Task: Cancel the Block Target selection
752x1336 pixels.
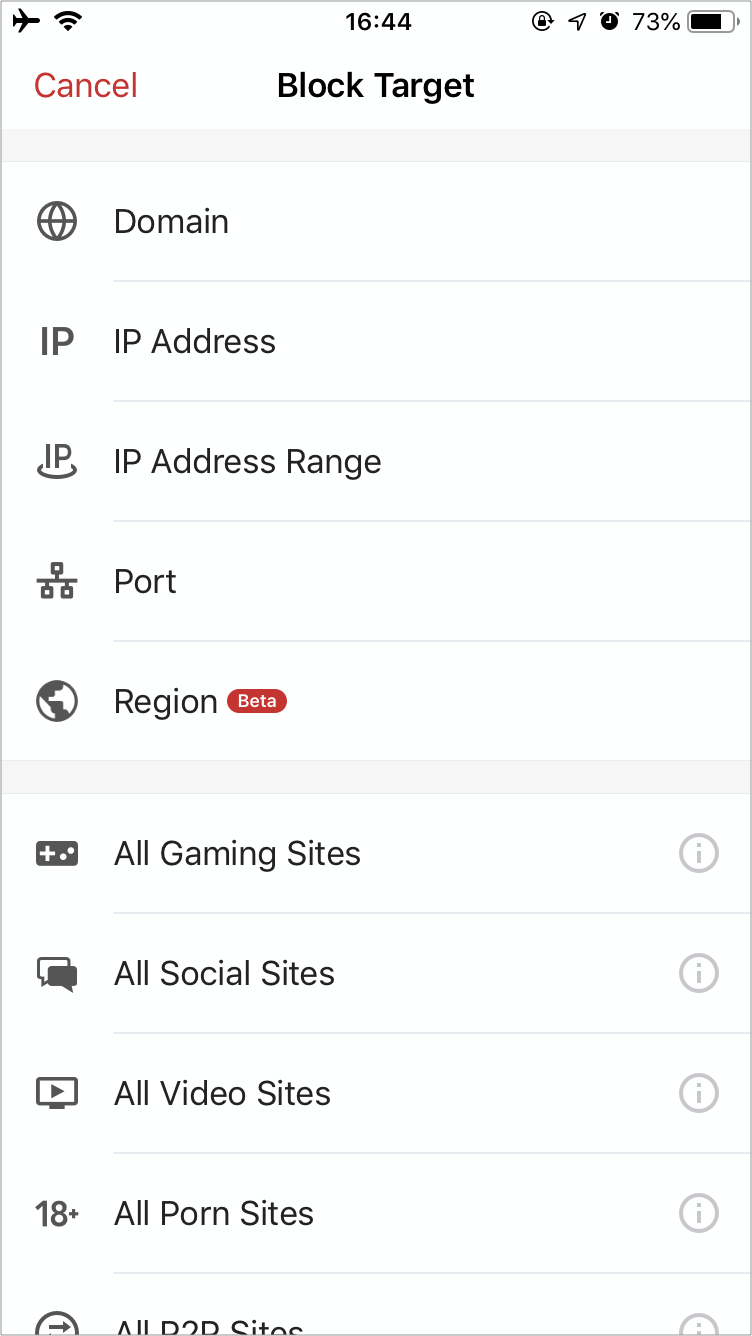Action: tap(86, 86)
